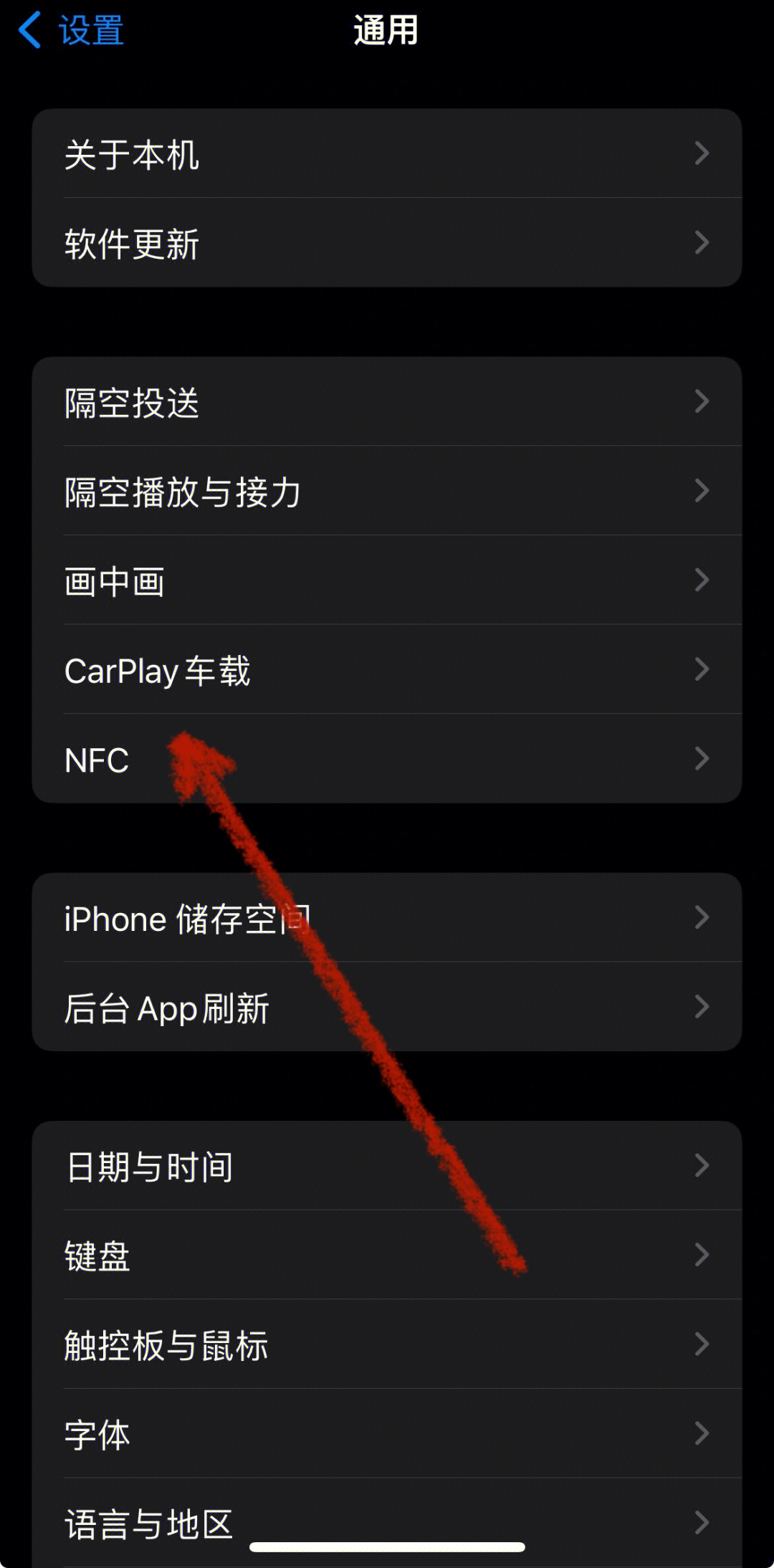Open 隔空播放与接力

[387, 492]
